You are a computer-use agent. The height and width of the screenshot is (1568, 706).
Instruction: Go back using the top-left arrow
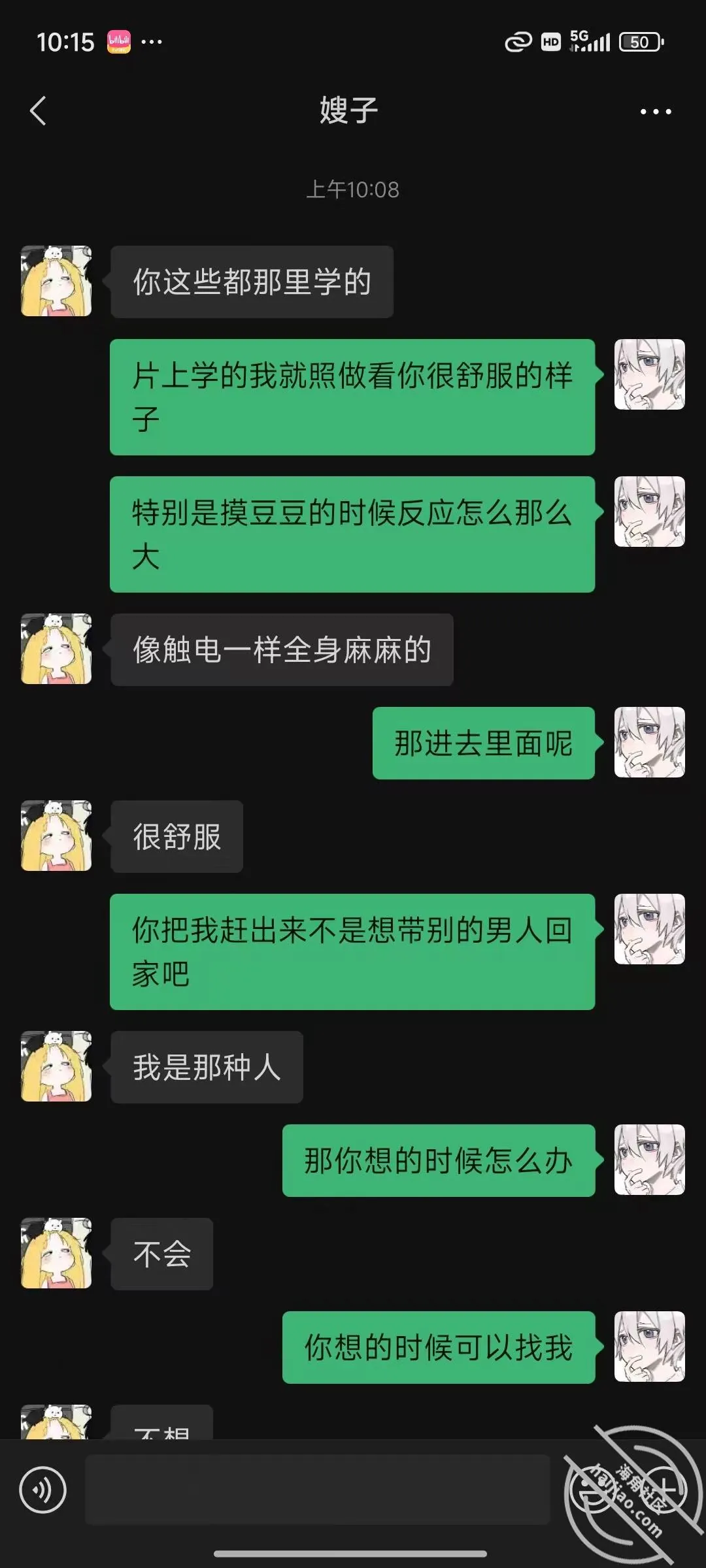click(38, 110)
